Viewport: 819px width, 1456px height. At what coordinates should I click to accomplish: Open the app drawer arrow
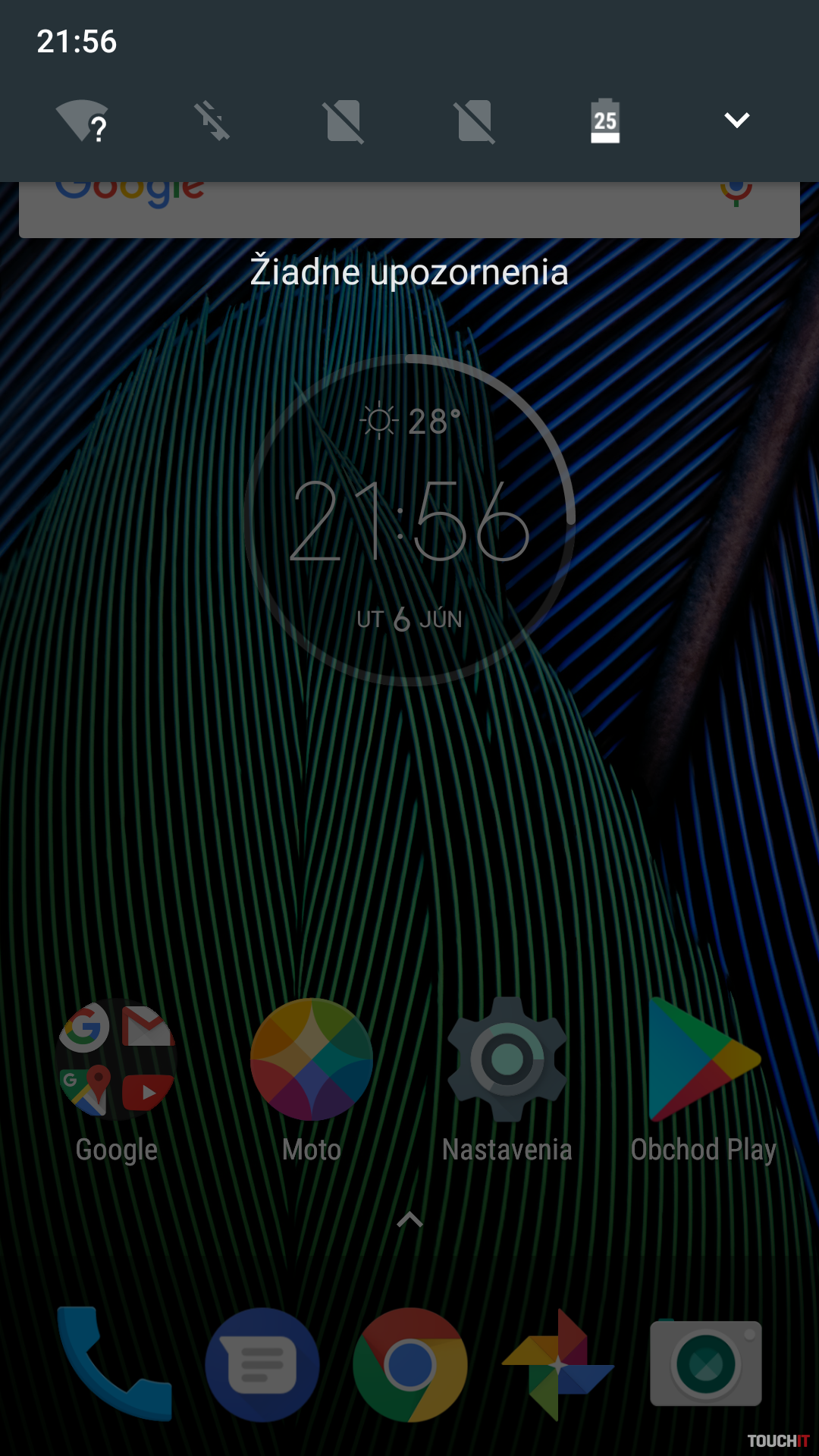click(x=409, y=1219)
